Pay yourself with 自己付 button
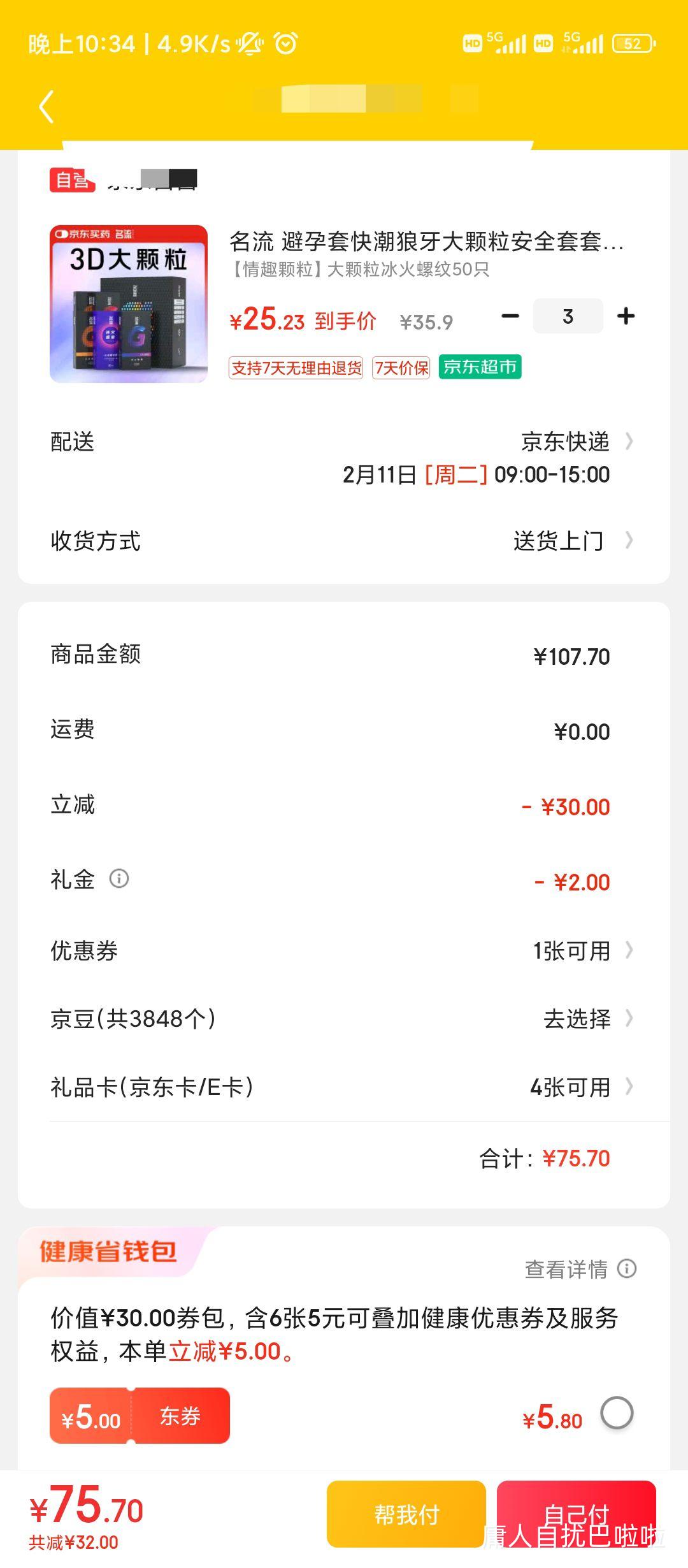 point(577,1514)
